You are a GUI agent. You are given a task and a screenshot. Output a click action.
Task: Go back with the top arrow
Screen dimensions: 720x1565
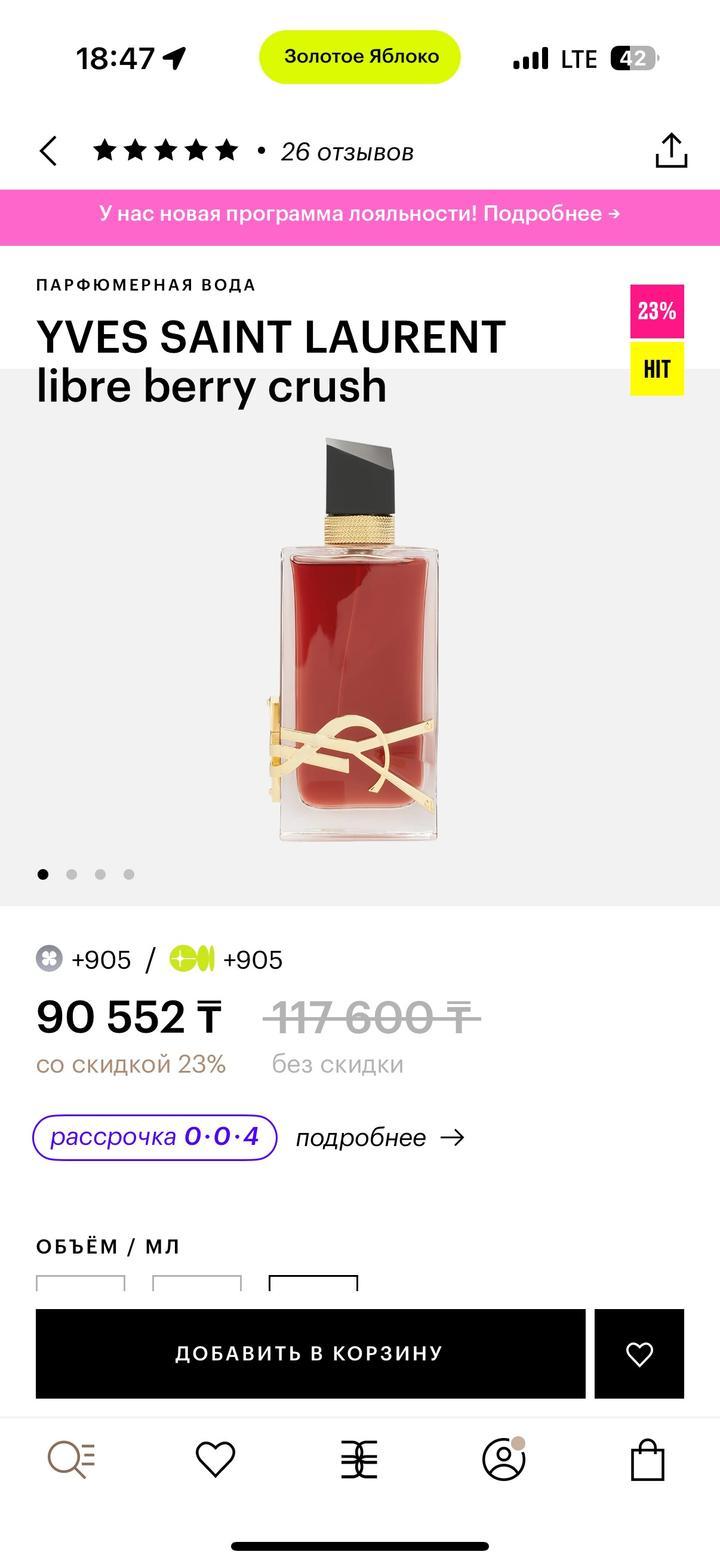48,152
